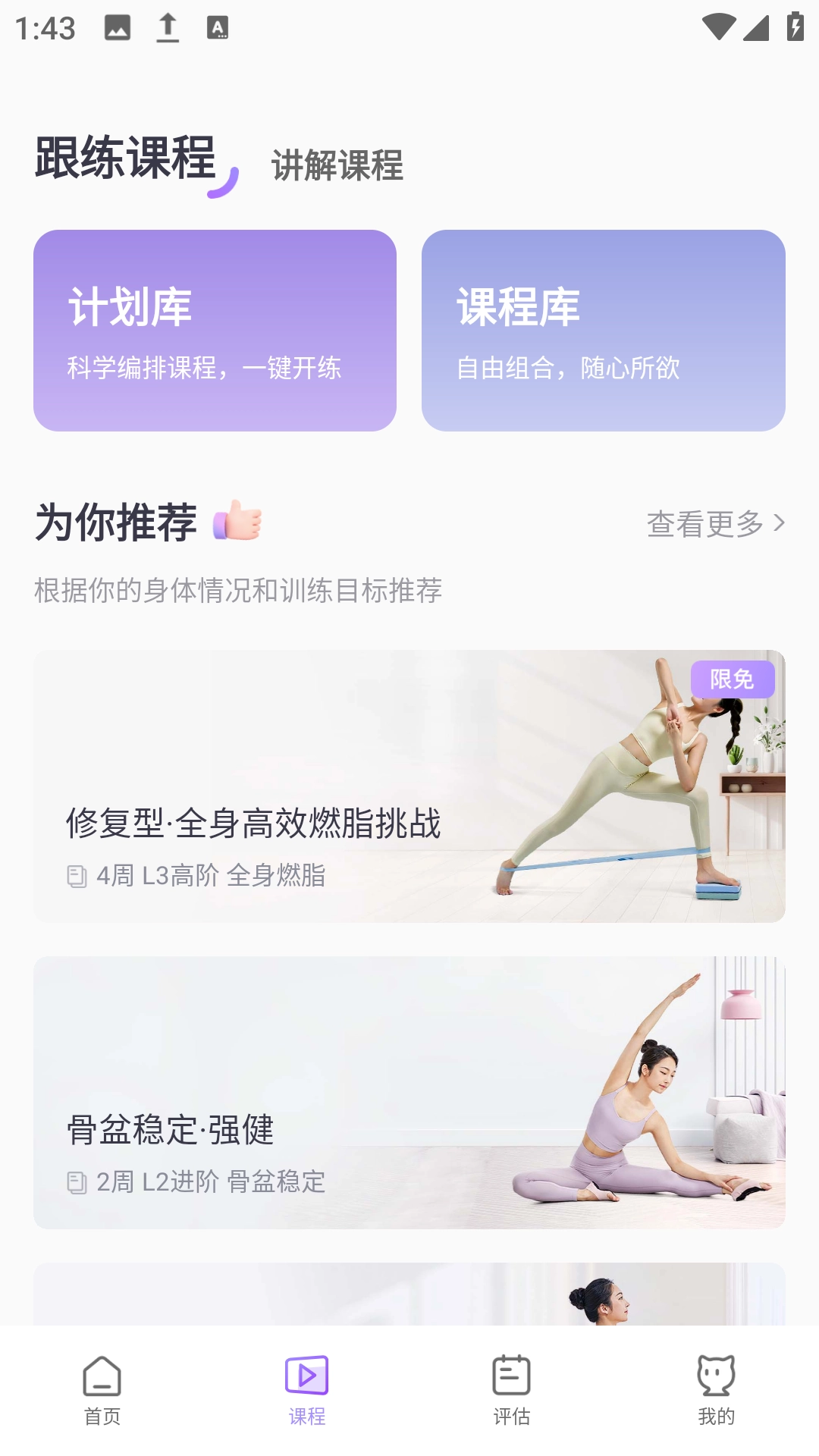The height and width of the screenshot is (1456, 819).
Task: Open the 计划库 plan library card
Action: pos(215,331)
